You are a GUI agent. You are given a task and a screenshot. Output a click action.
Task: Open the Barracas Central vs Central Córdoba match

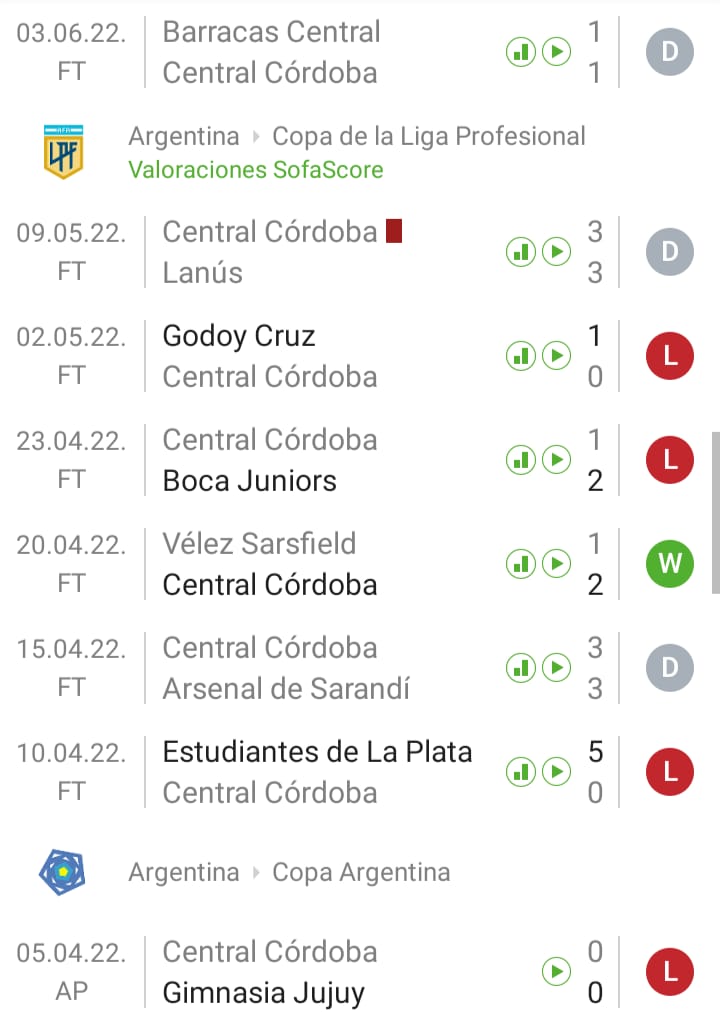coord(270,52)
